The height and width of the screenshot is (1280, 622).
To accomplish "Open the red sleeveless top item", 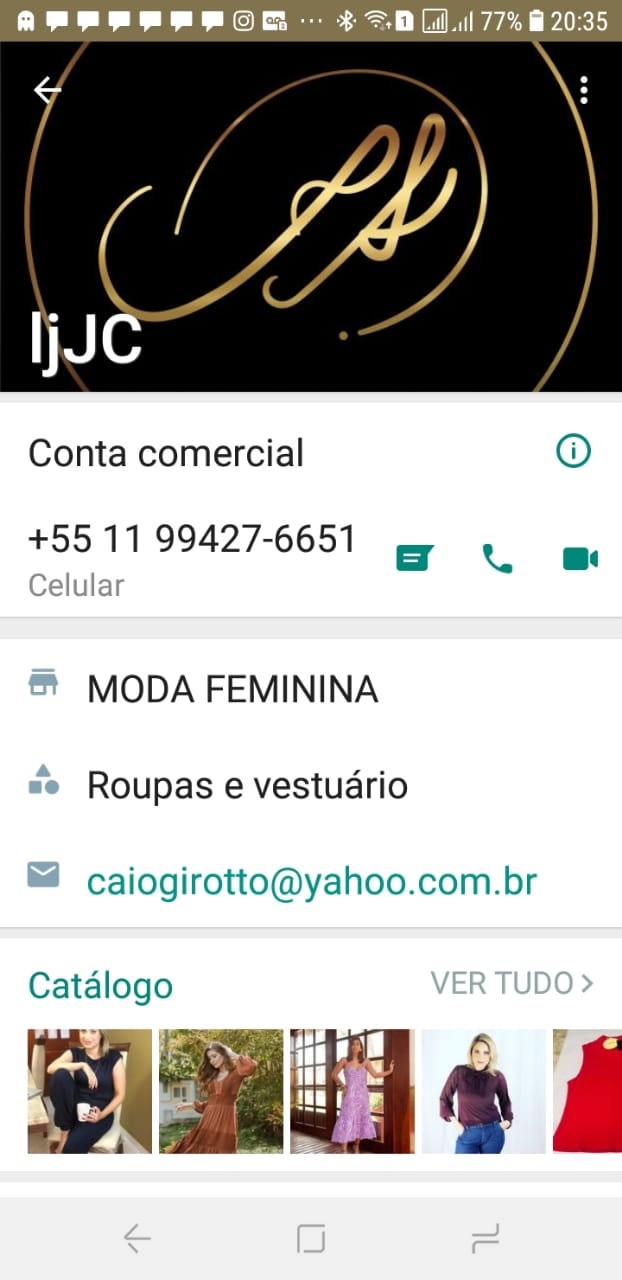I will coord(588,1091).
